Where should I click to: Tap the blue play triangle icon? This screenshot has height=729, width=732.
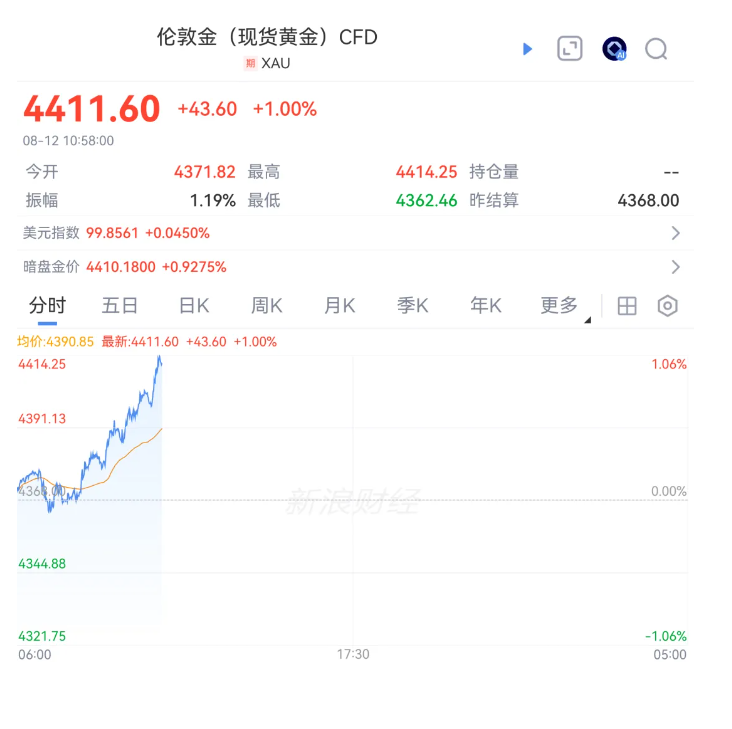pyautogui.click(x=527, y=49)
